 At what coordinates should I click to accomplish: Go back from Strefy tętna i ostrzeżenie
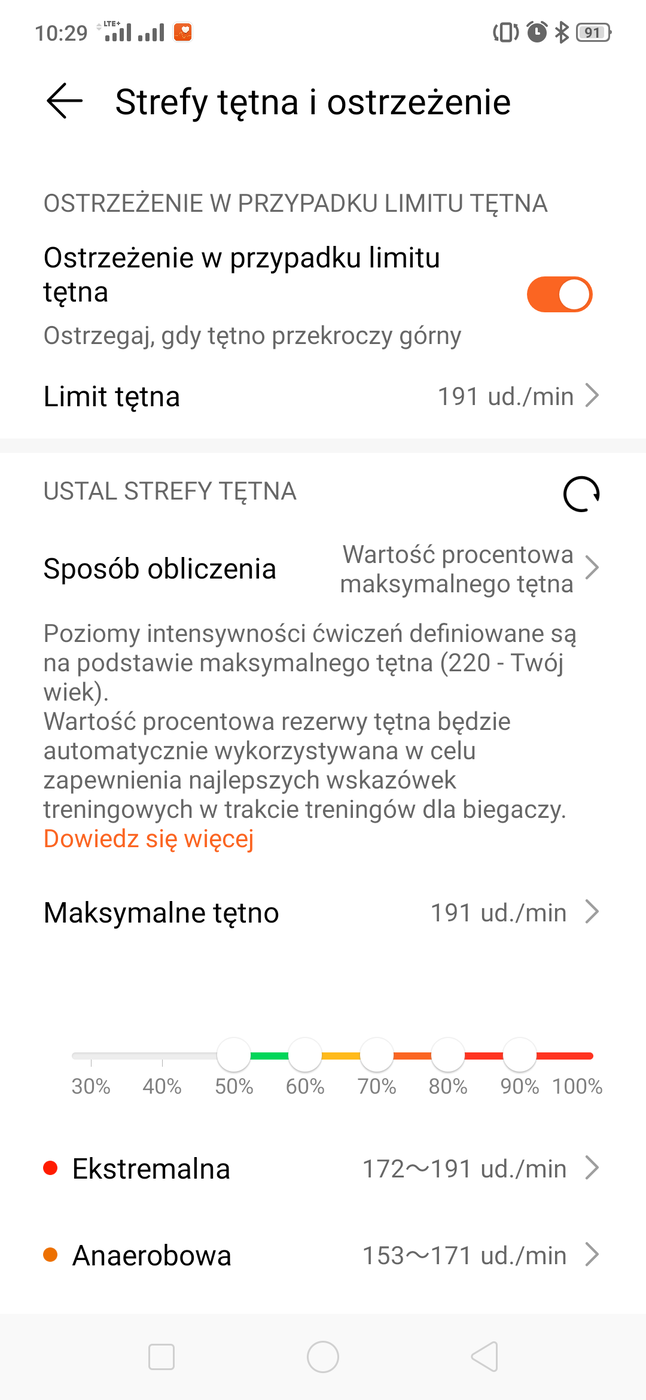64,102
